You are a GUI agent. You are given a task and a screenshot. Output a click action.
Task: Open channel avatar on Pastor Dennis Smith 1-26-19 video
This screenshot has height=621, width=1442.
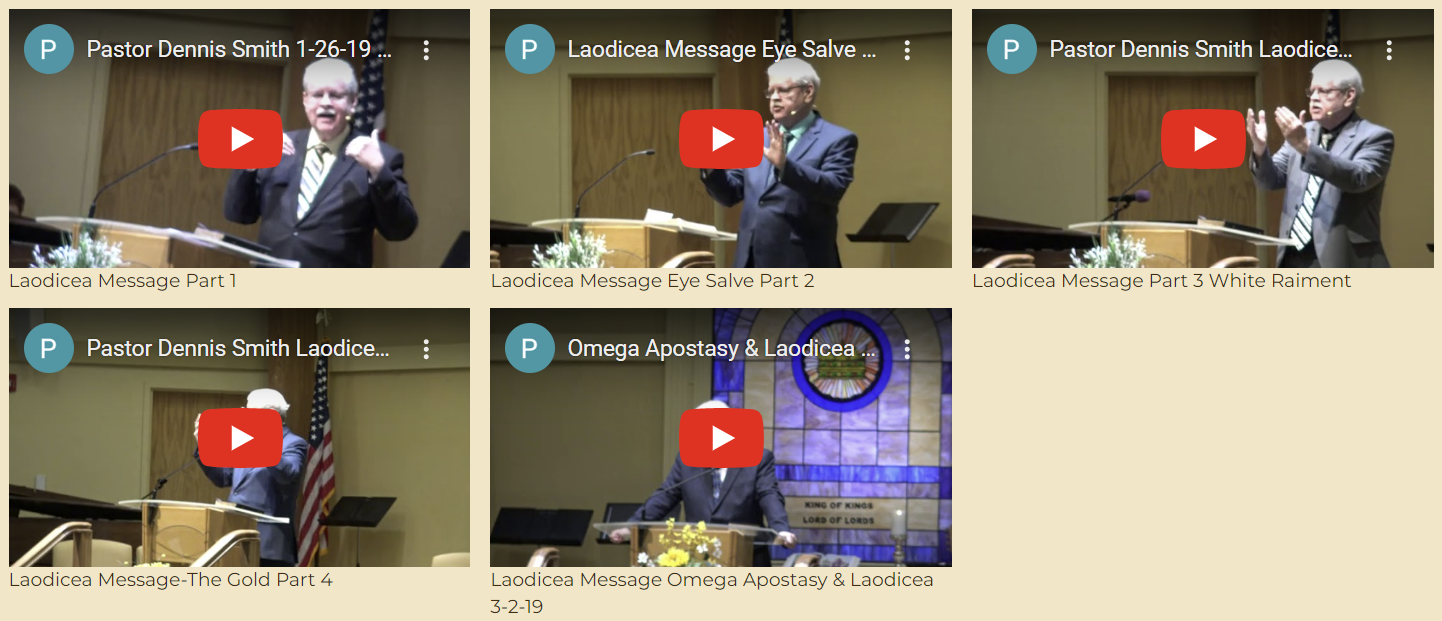(x=48, y=50)
